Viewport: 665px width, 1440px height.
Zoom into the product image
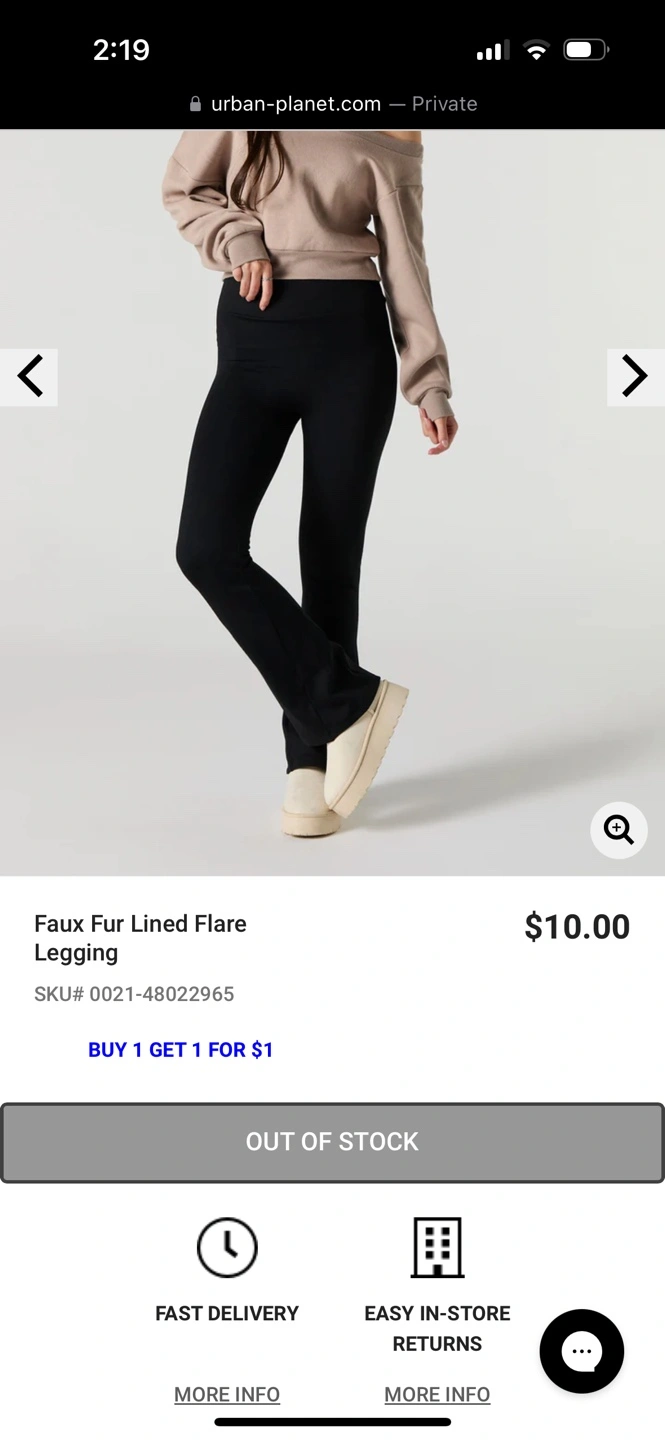point(619,829)
